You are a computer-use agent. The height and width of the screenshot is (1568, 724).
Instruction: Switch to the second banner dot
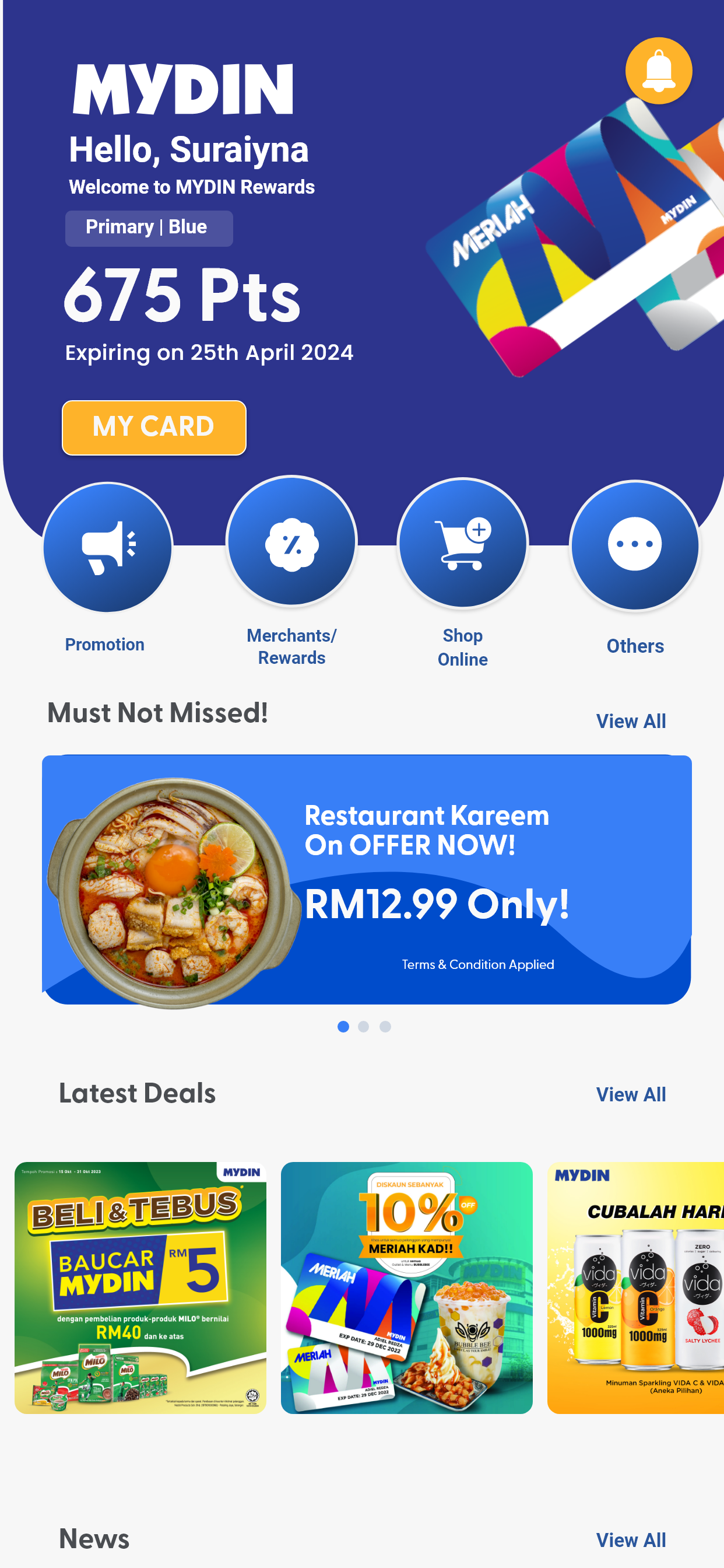(364, 1026)
